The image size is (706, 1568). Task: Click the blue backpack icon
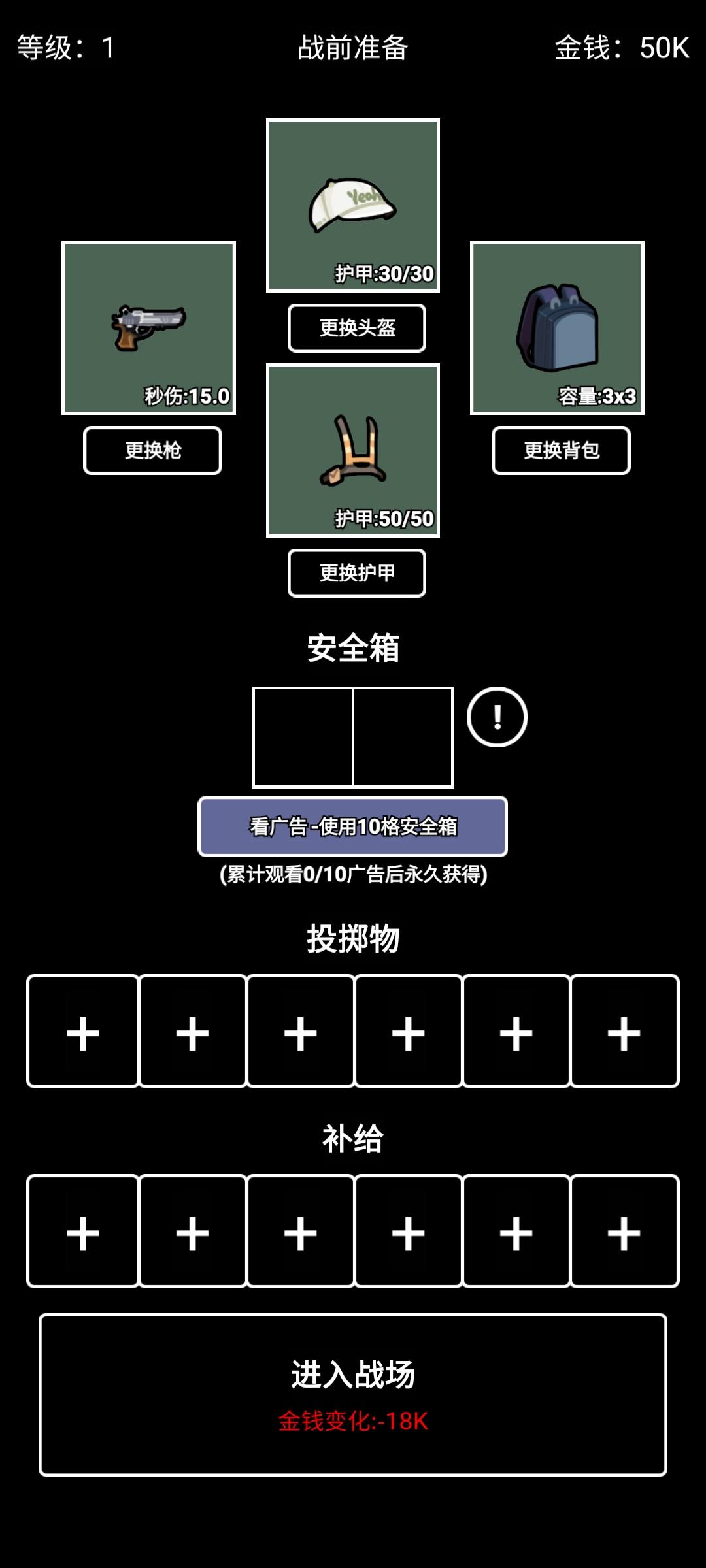[x=559, y=327]
